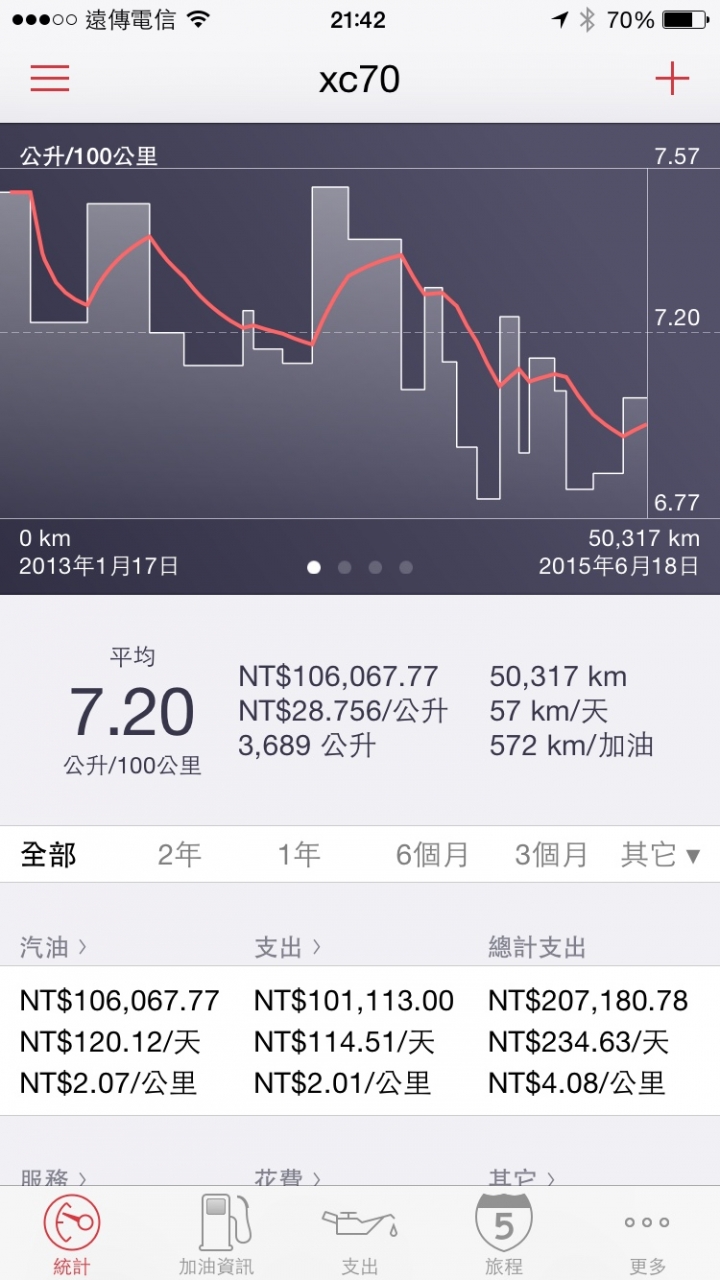This screenshot has height=1280, width=720.
Task: Tap the chart page indicator dots
Action: (x=360, y=567)
